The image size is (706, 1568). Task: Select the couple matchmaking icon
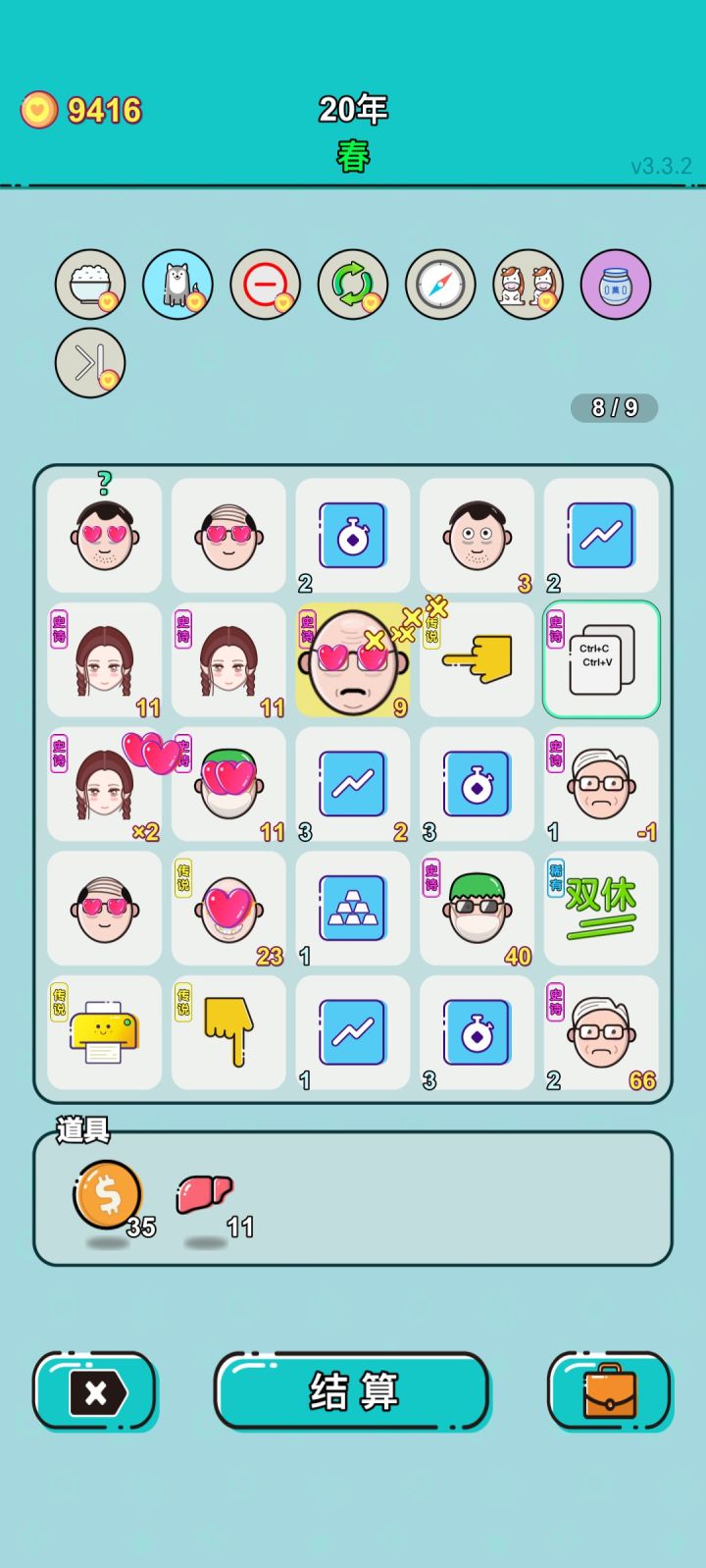(527, 285)
